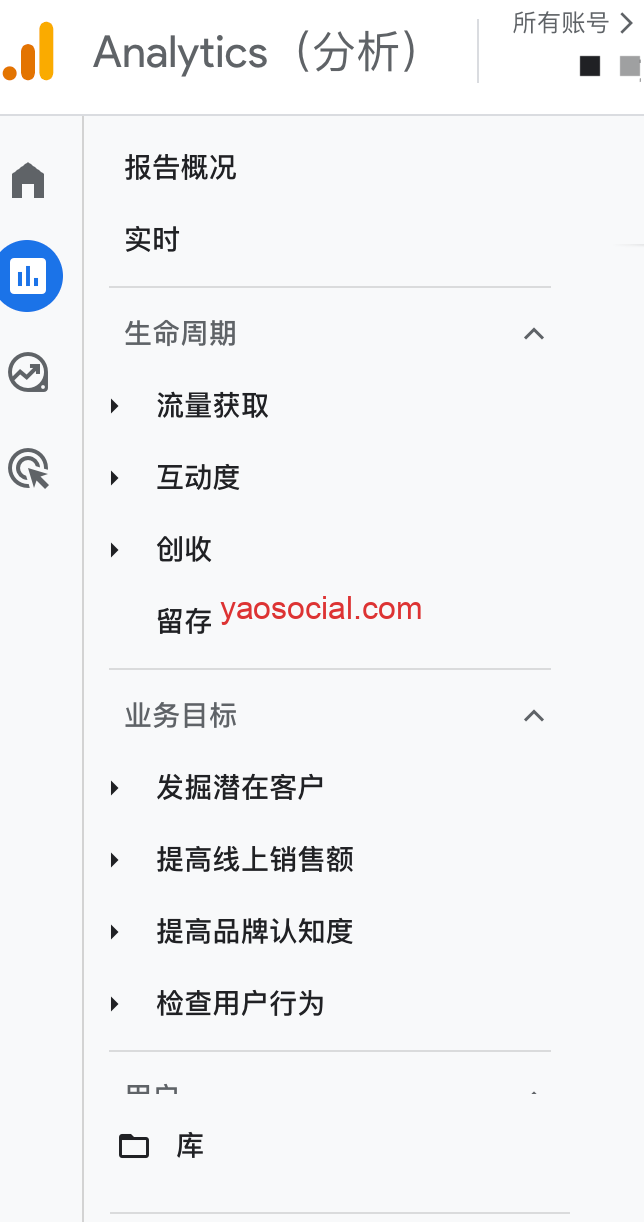Collapse the 生命周期 section

534,334
